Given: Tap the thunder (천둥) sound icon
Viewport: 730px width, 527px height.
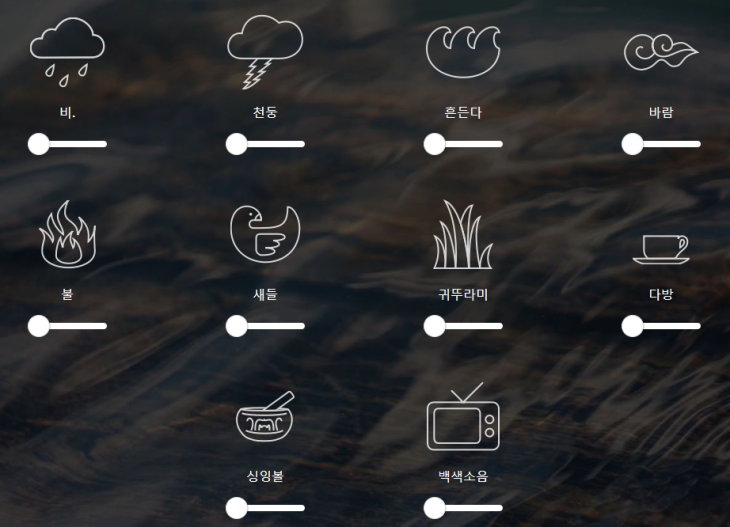Looking at the screenshot, I should [x=265, y=52].
